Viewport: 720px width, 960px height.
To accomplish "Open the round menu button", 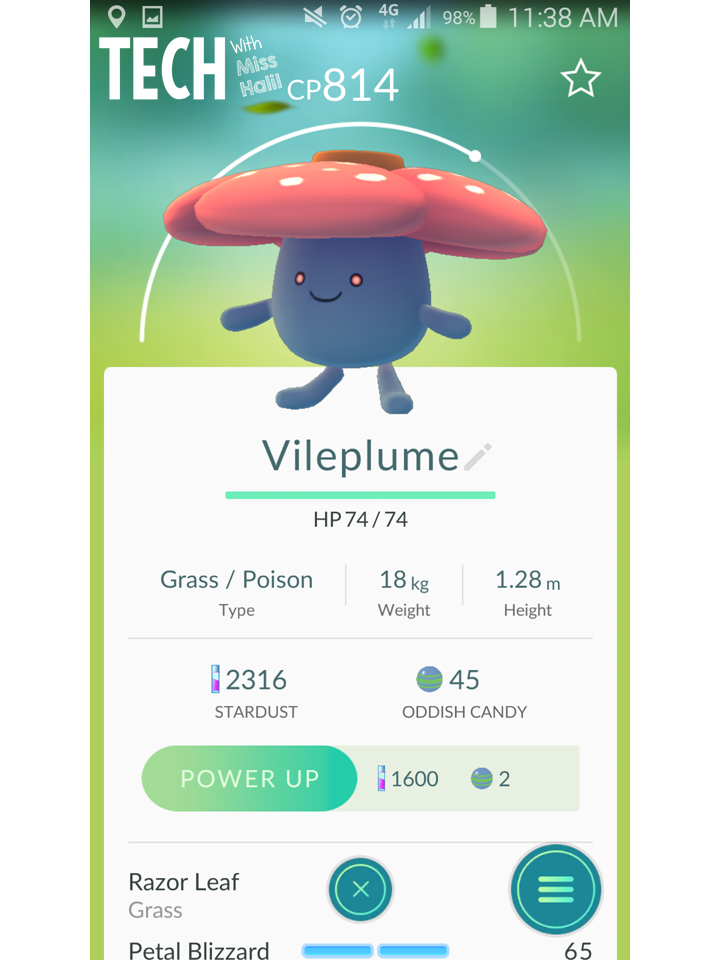I will (x=556, y=889).
